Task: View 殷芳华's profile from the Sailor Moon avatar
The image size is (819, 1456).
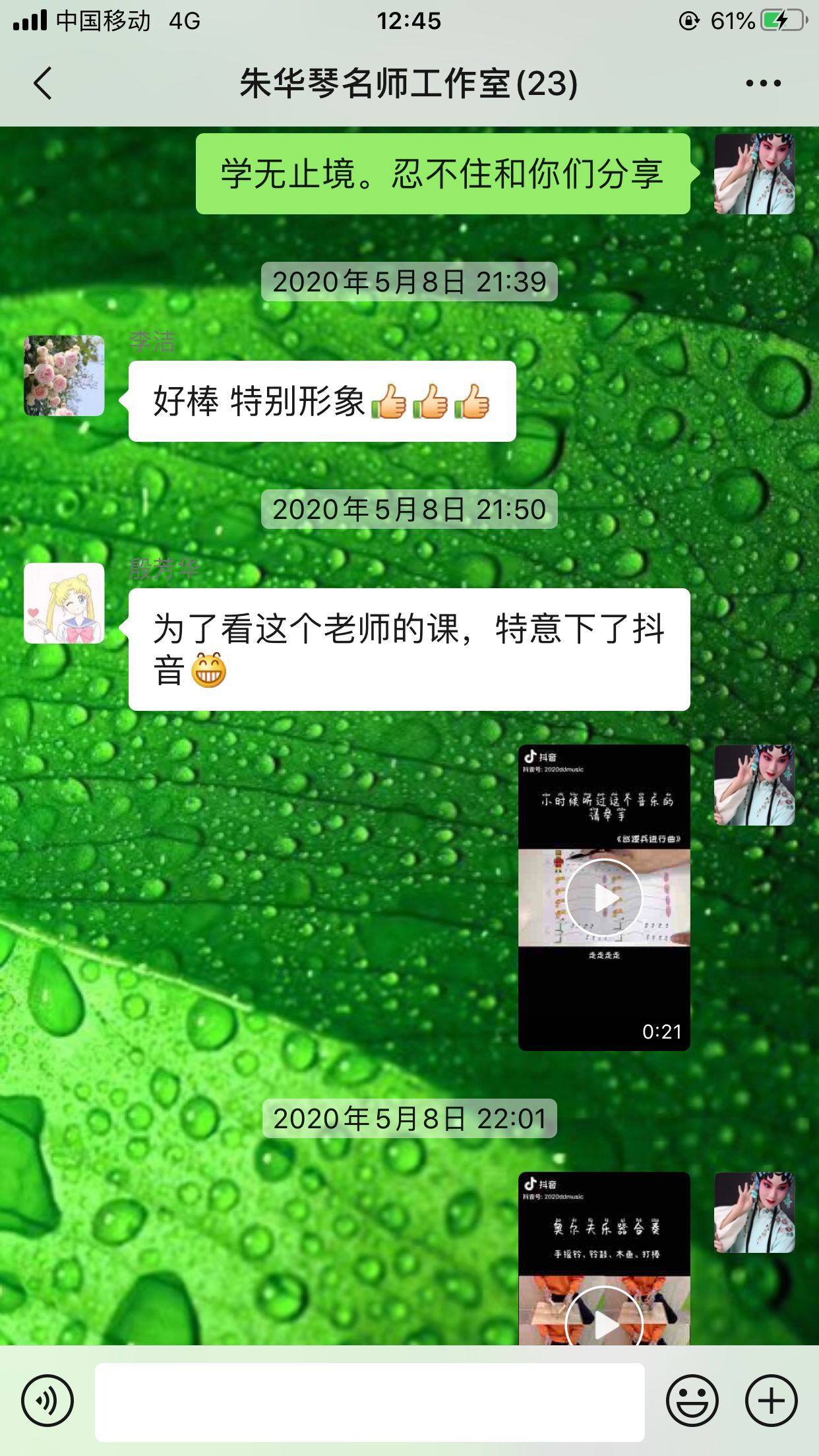Action: [64, 603]
